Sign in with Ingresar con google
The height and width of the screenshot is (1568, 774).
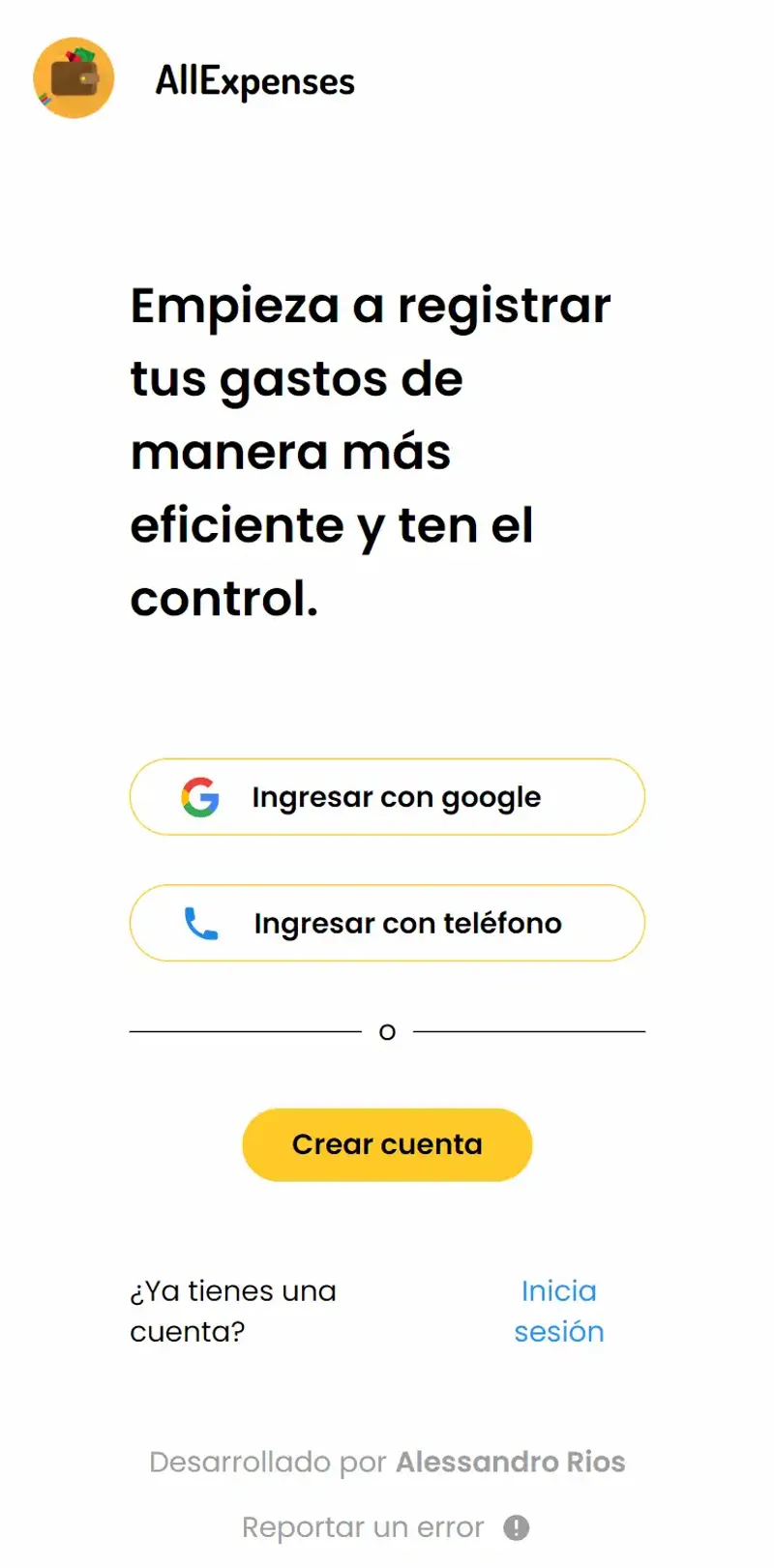[387, 797]
